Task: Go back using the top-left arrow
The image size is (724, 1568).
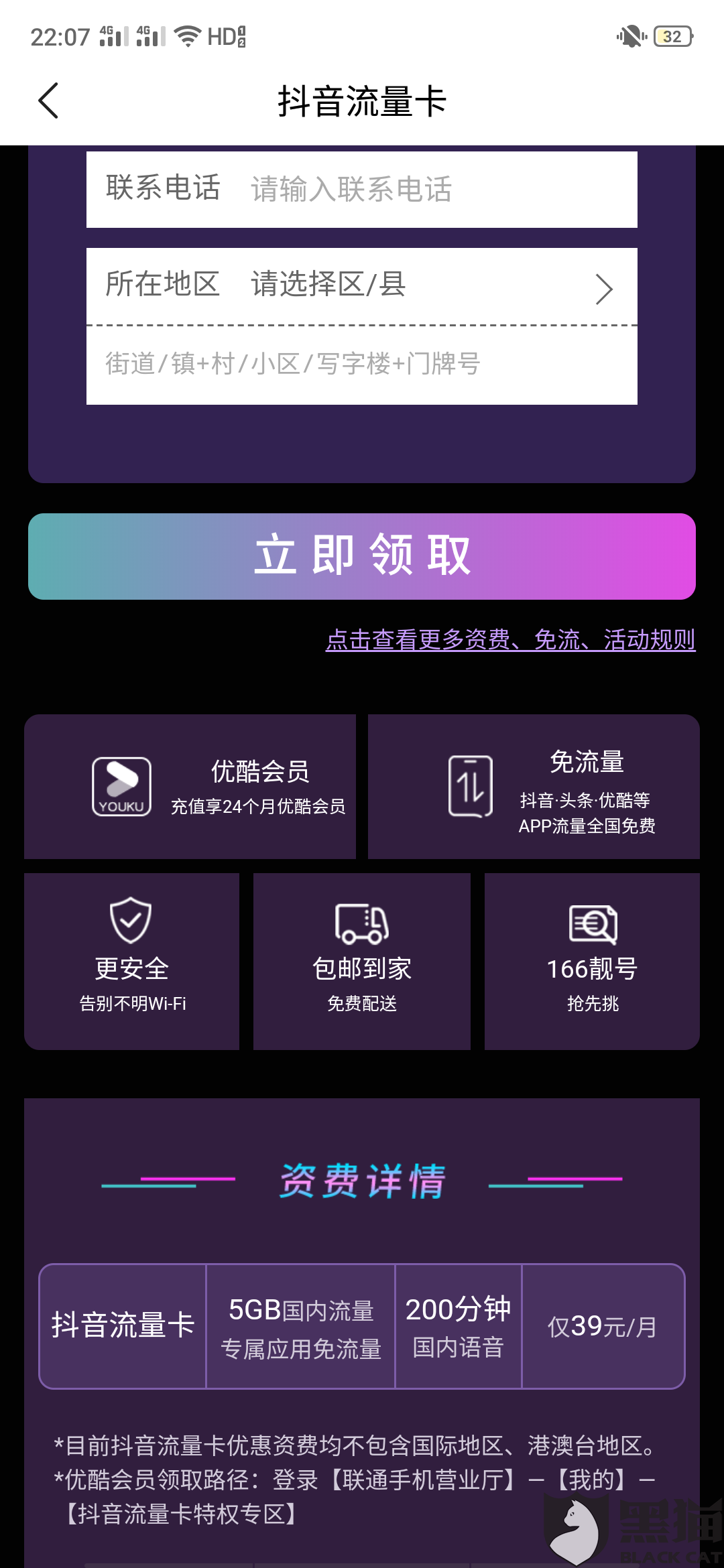Action: 48,101
